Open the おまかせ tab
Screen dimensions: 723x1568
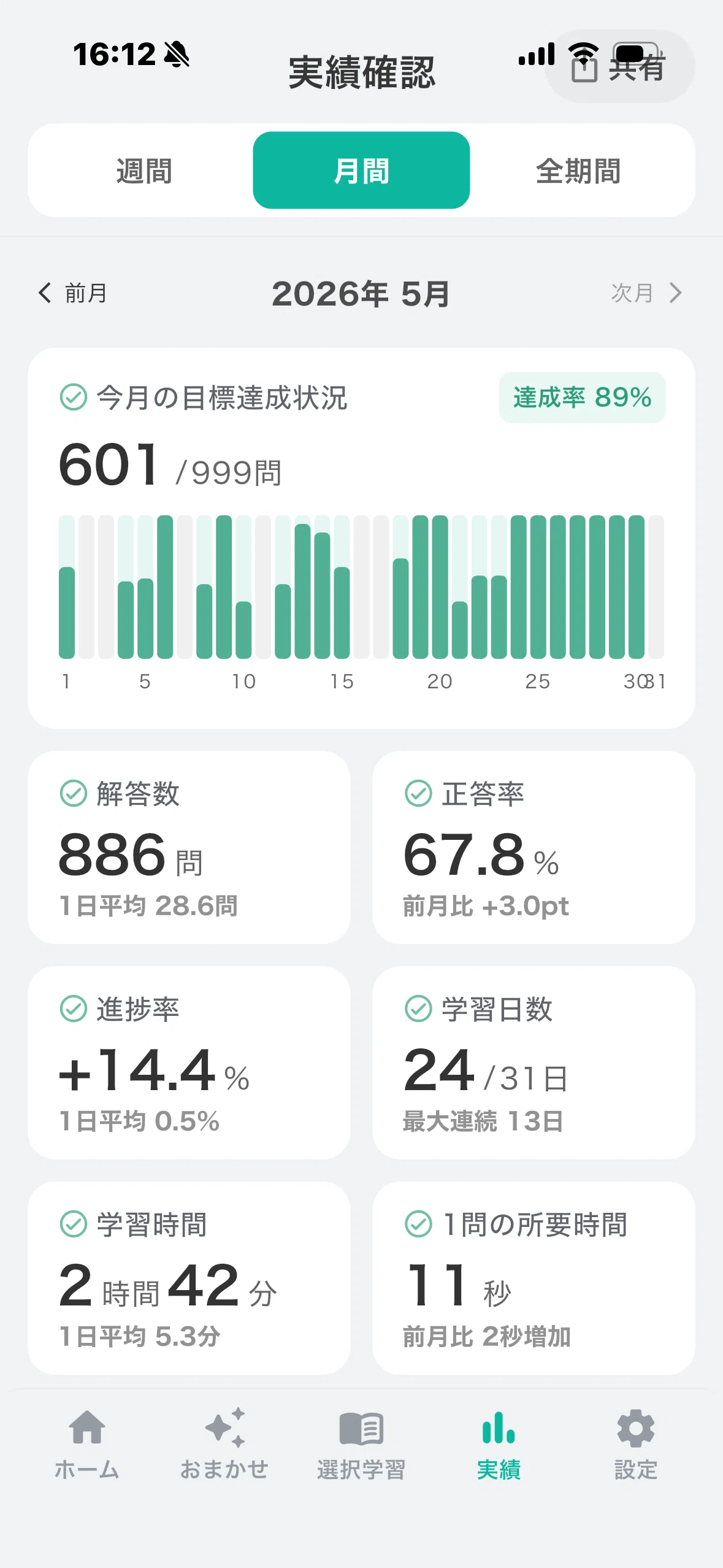[224, 1444]
